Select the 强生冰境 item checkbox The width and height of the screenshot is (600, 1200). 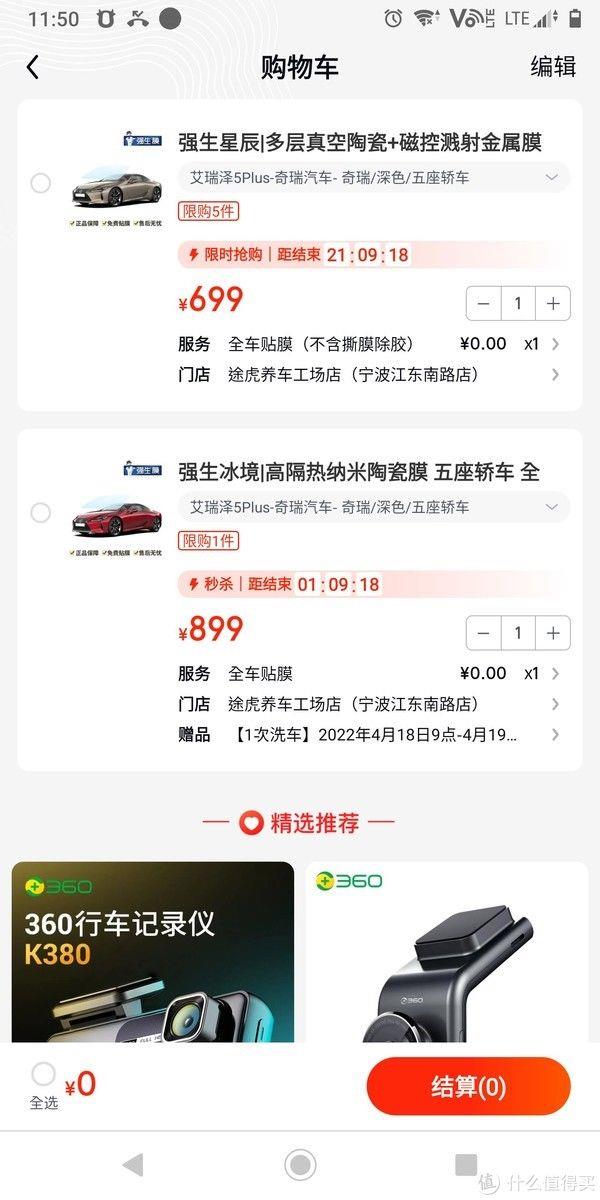pos(40,512)
